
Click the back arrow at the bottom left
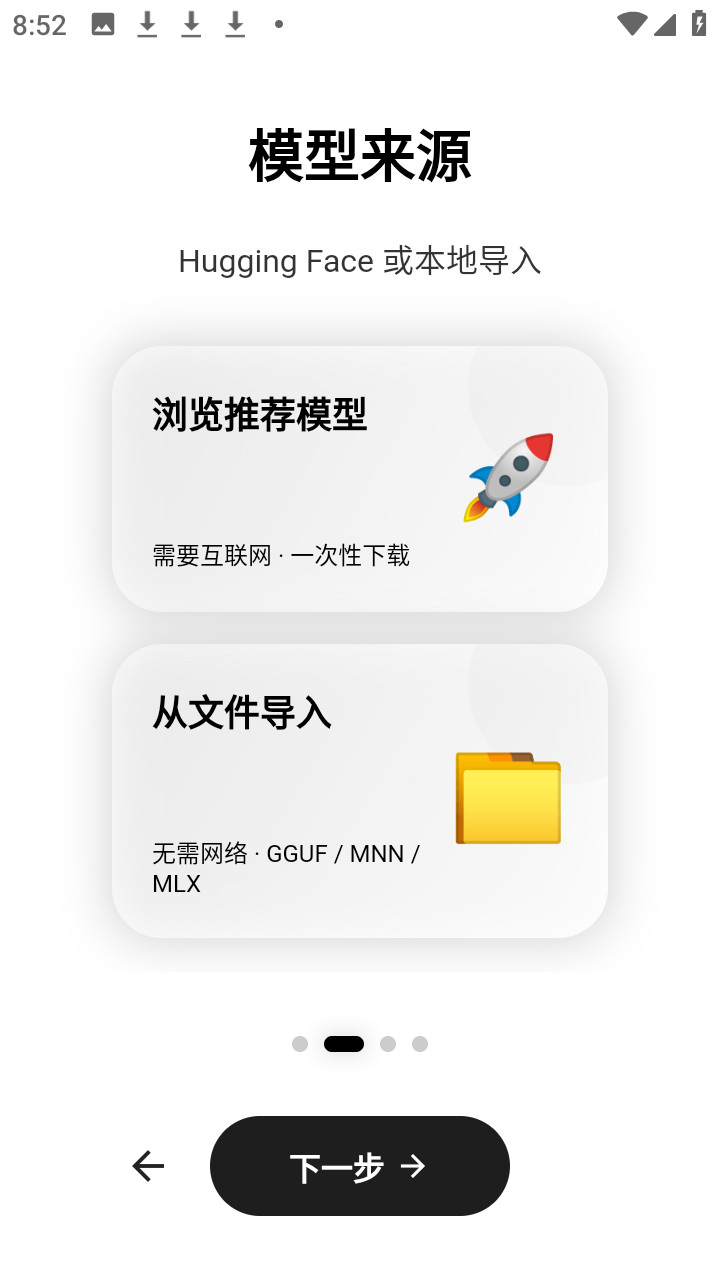[x=147, y=1166]
